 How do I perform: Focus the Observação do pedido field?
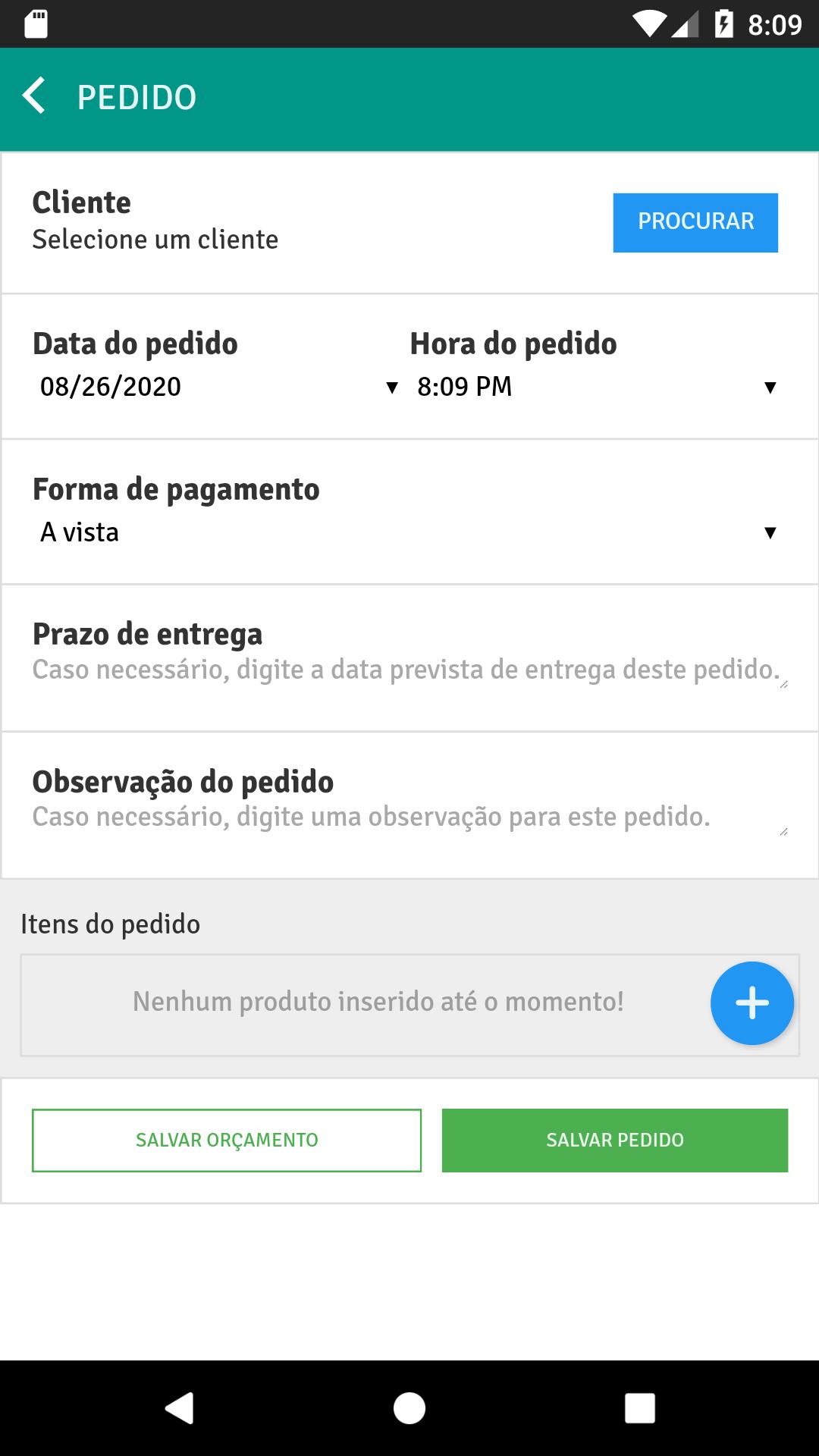(409, 817)
